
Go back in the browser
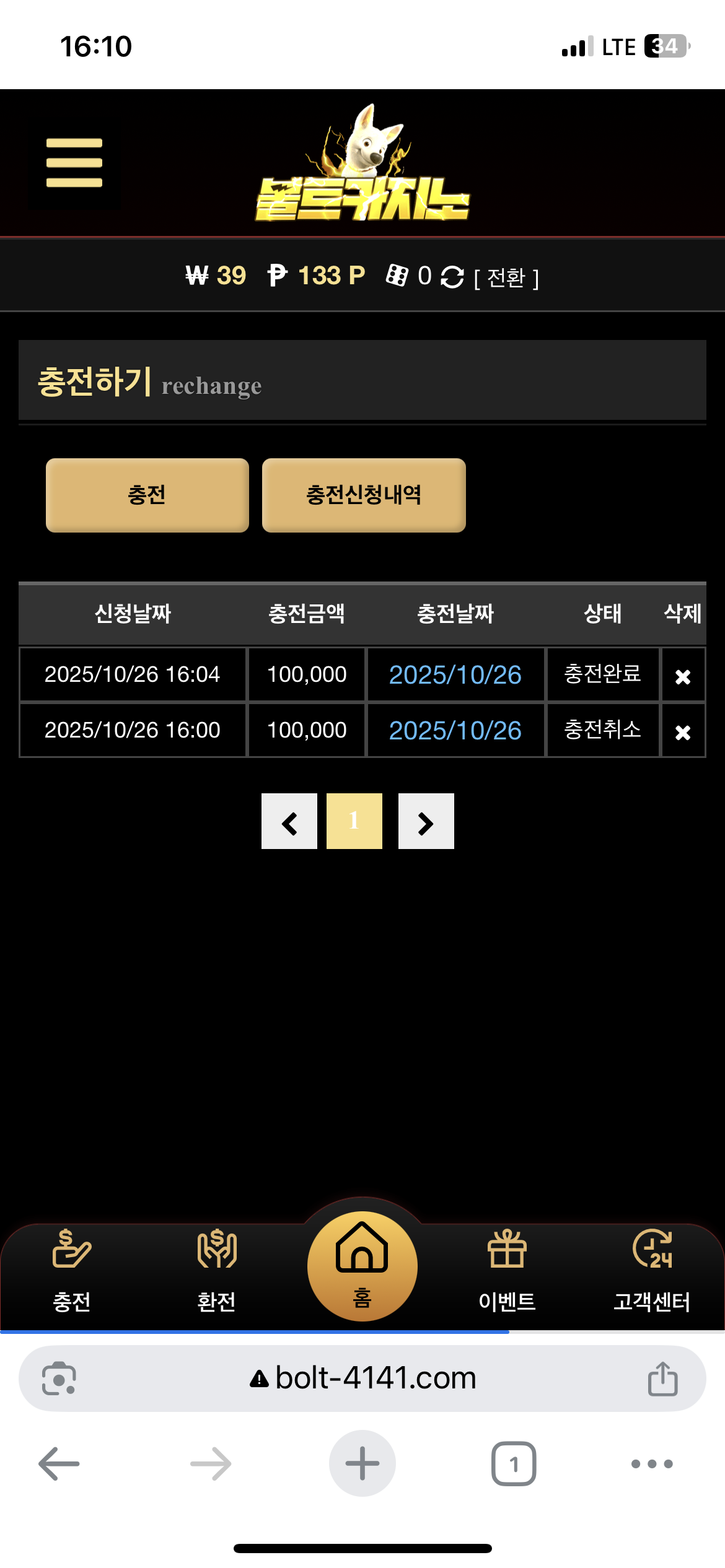[x=59, y=1464]
